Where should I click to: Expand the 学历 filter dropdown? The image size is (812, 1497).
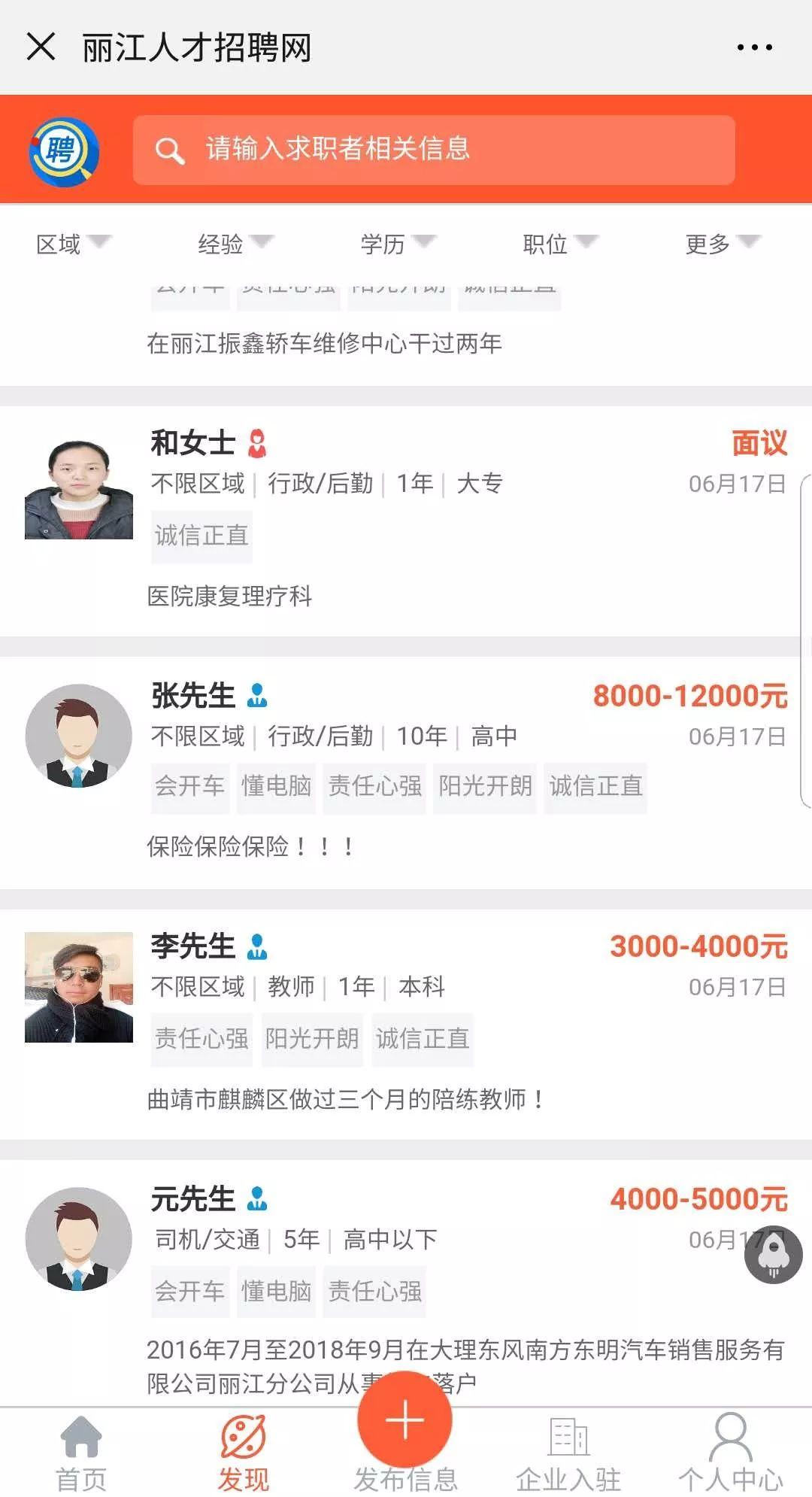[x=398, y=244]
